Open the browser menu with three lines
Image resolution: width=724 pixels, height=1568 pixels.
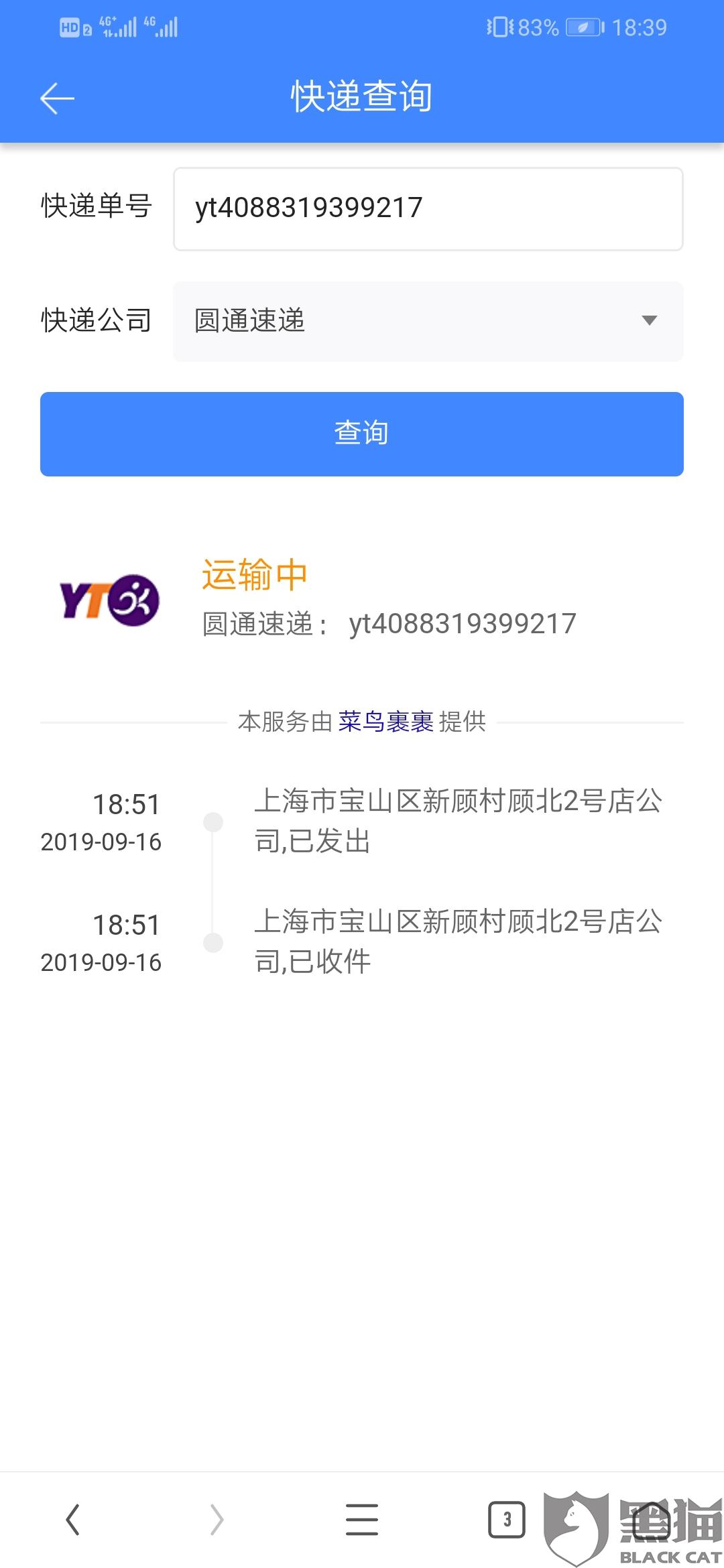[x=362, y=1519]
